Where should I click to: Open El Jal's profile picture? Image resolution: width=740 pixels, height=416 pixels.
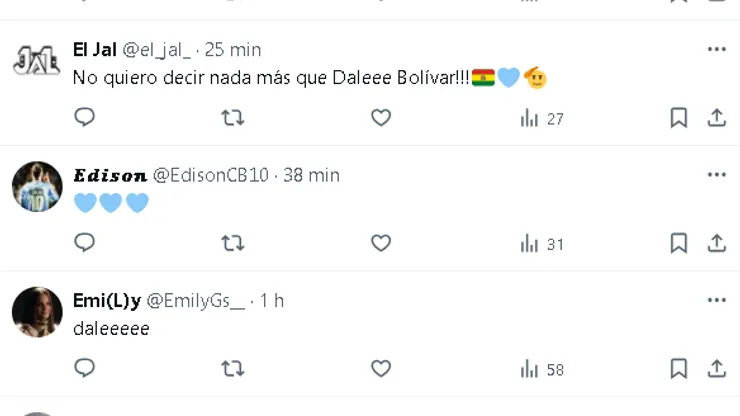37,61
